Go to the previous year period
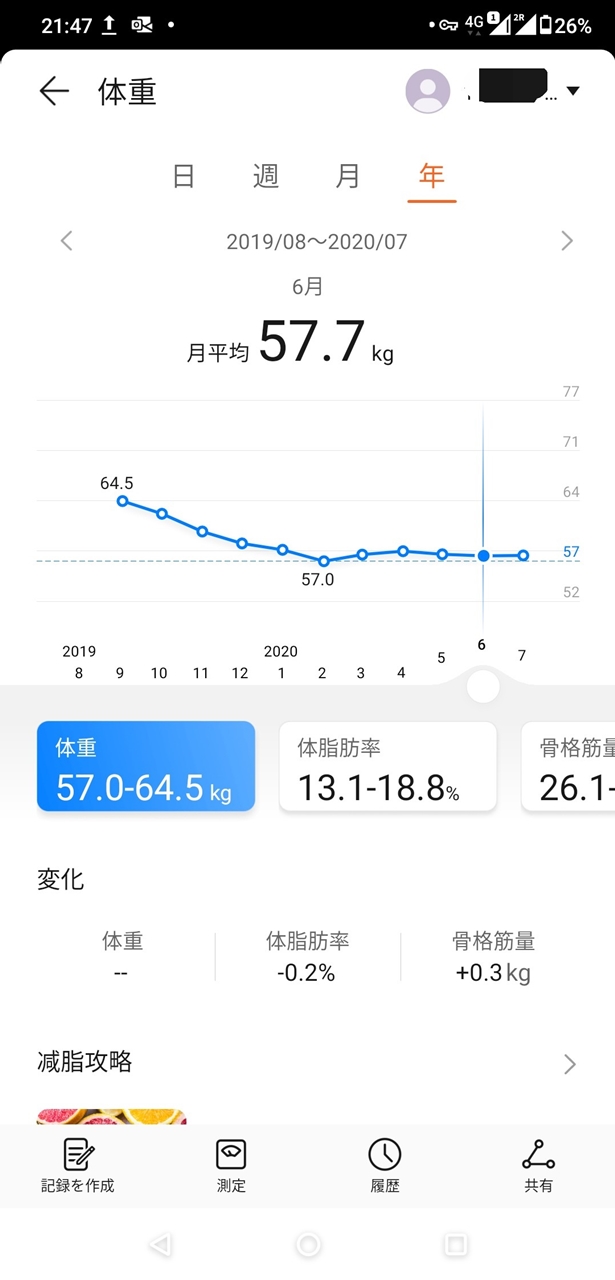The width and height of the screenshot is (615, 1280). [67, 240]
